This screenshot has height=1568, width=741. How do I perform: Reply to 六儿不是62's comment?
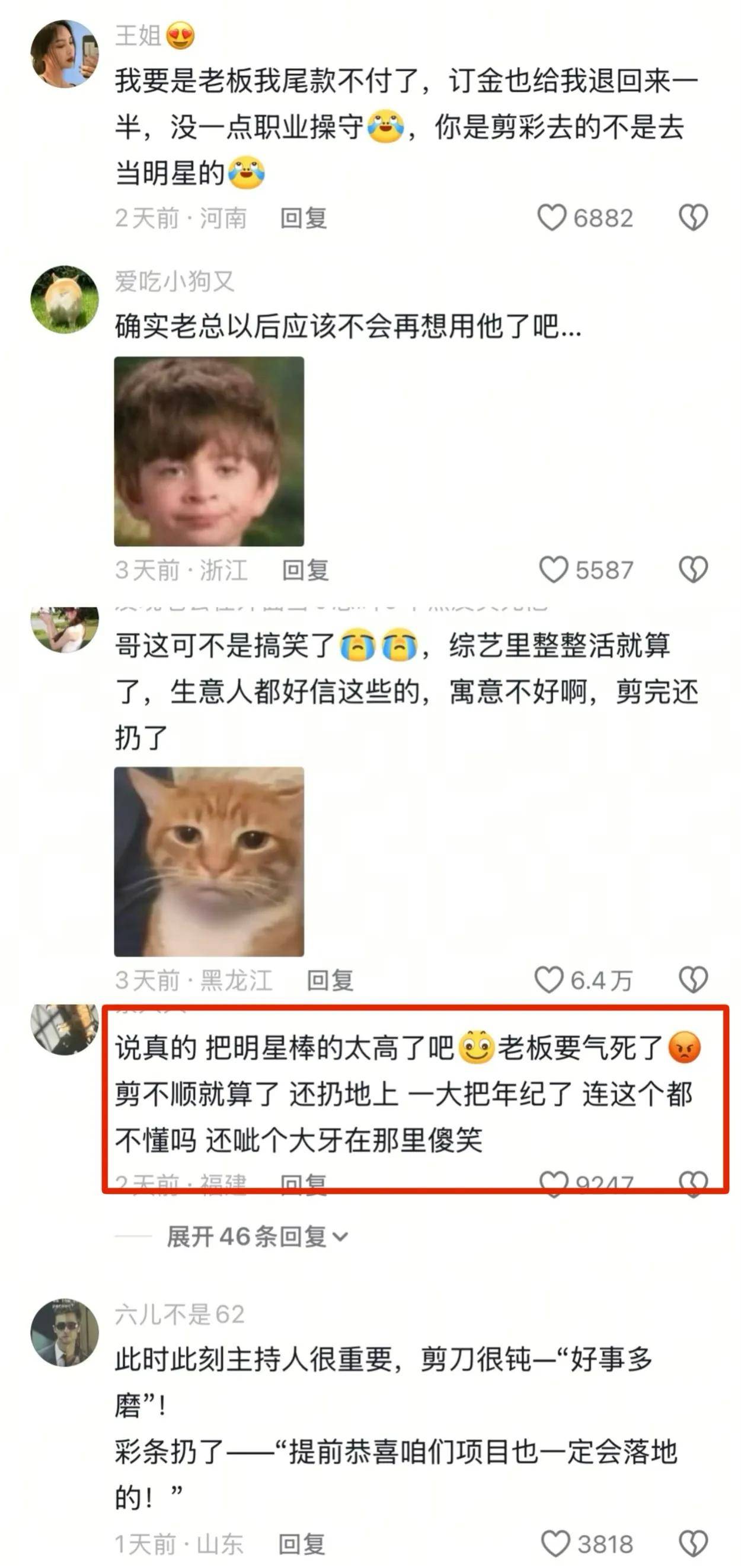pyautogui.click(x=301, y=1544)
